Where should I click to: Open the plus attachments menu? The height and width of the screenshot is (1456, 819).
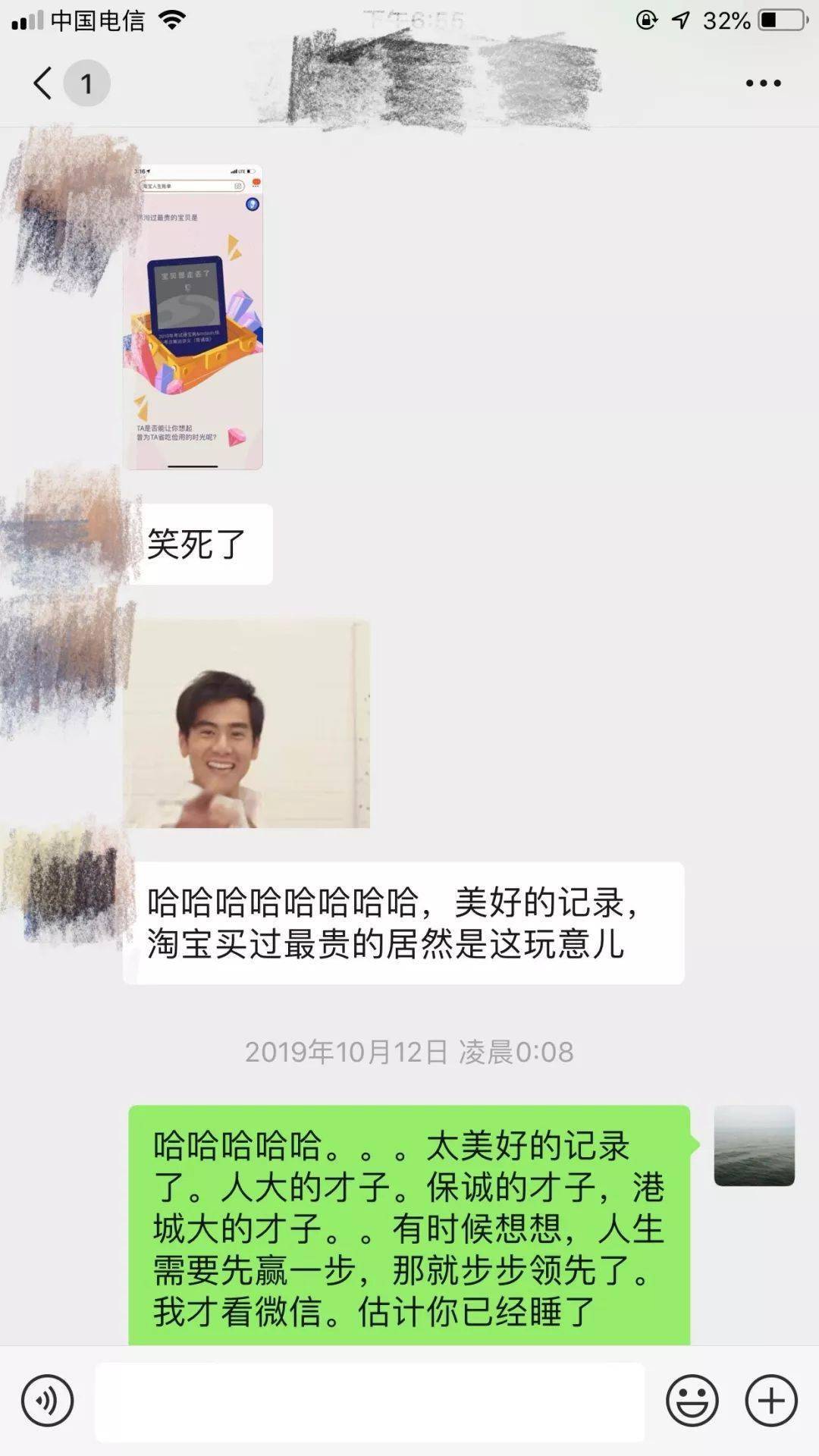point(771,1401)
